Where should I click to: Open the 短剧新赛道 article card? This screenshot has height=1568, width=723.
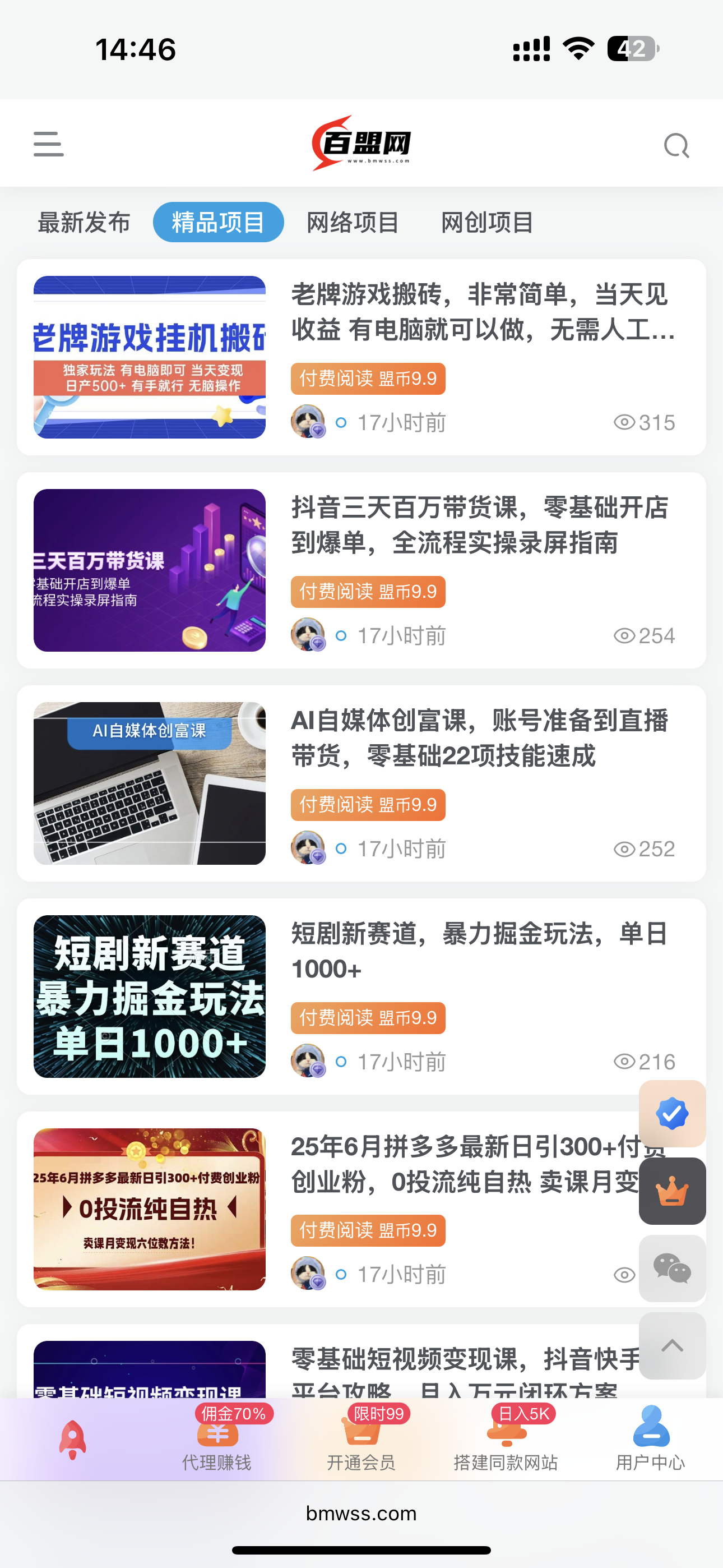[x=361, y=997]
